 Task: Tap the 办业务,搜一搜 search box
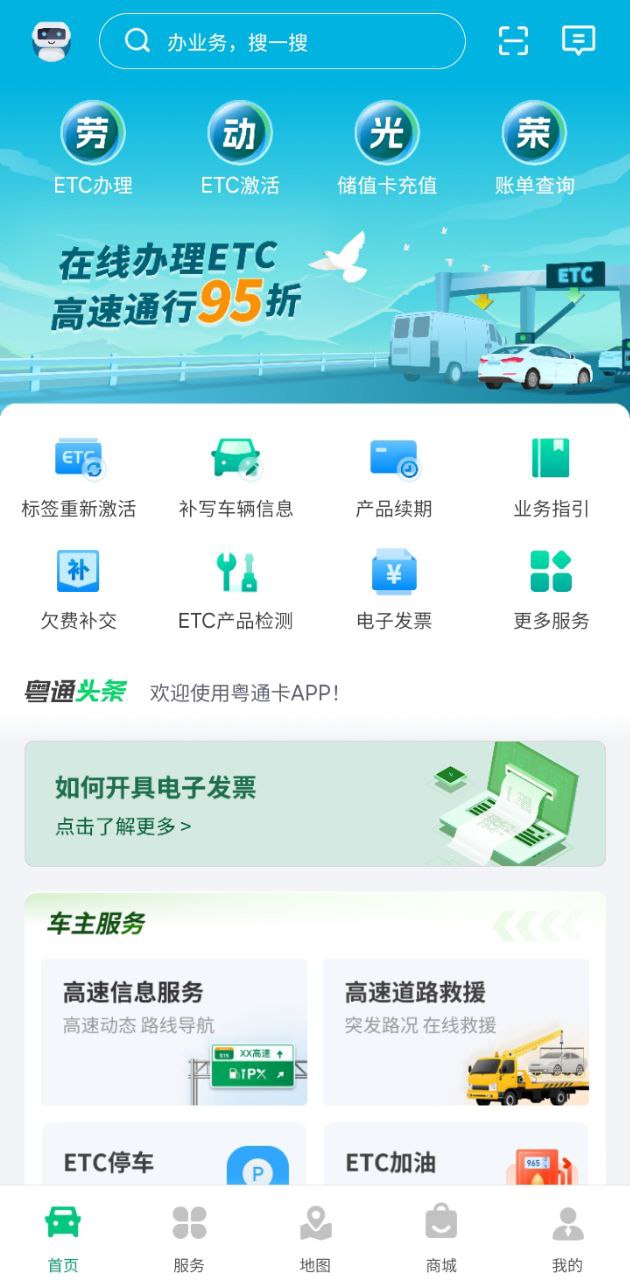[282, 41]
